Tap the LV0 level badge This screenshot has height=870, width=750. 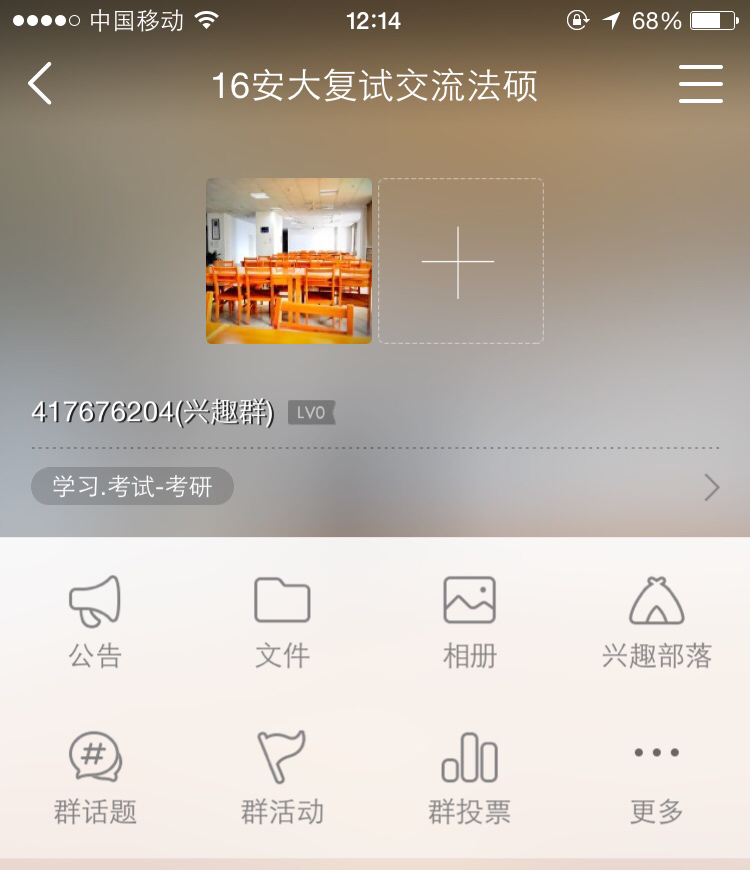pyautogui.click(x=310, y=412)
